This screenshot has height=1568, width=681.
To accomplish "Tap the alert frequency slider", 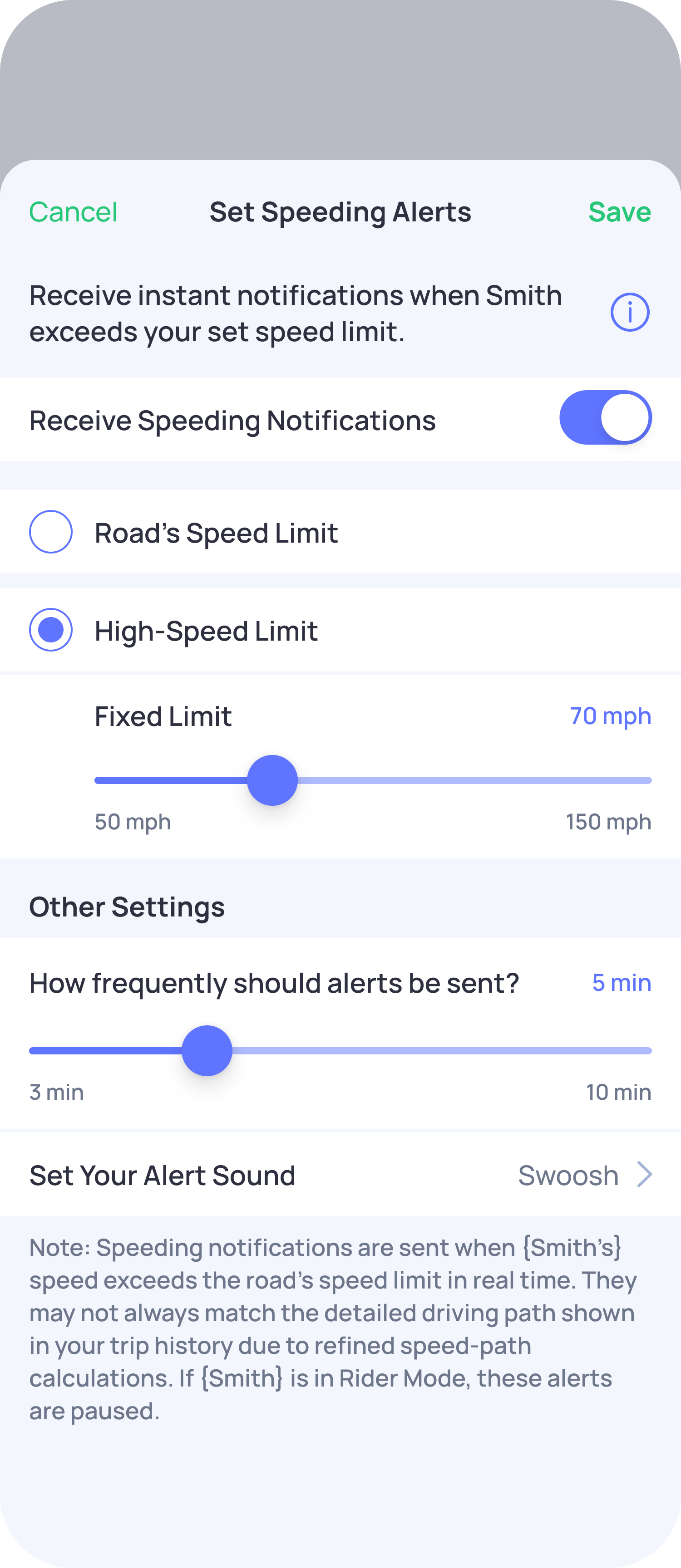I will click(x=207, y=1051).
